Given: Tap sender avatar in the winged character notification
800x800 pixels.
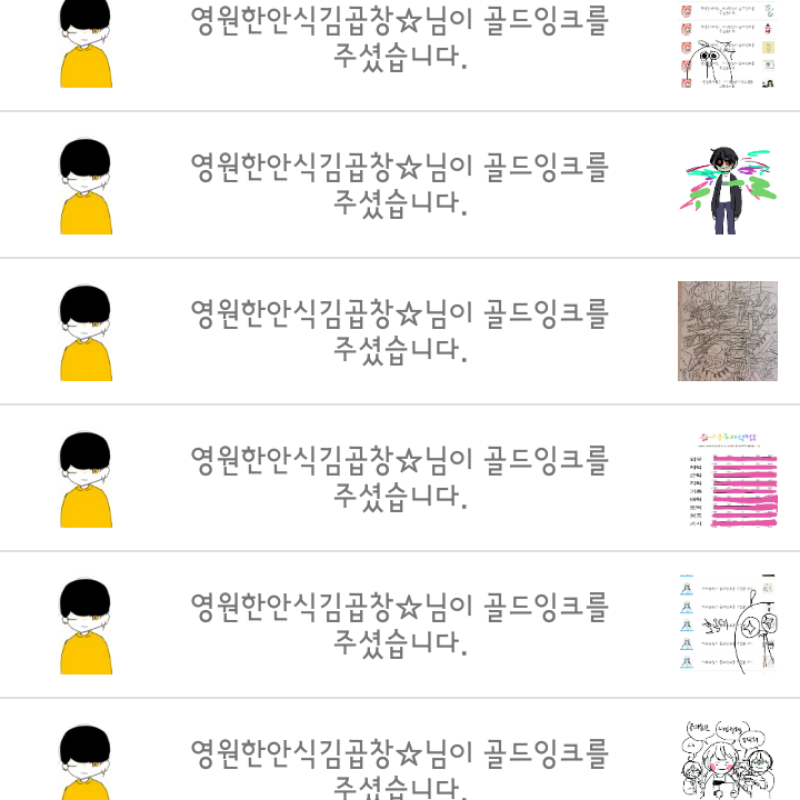Looking at the screenshot, I should (86, 186).
